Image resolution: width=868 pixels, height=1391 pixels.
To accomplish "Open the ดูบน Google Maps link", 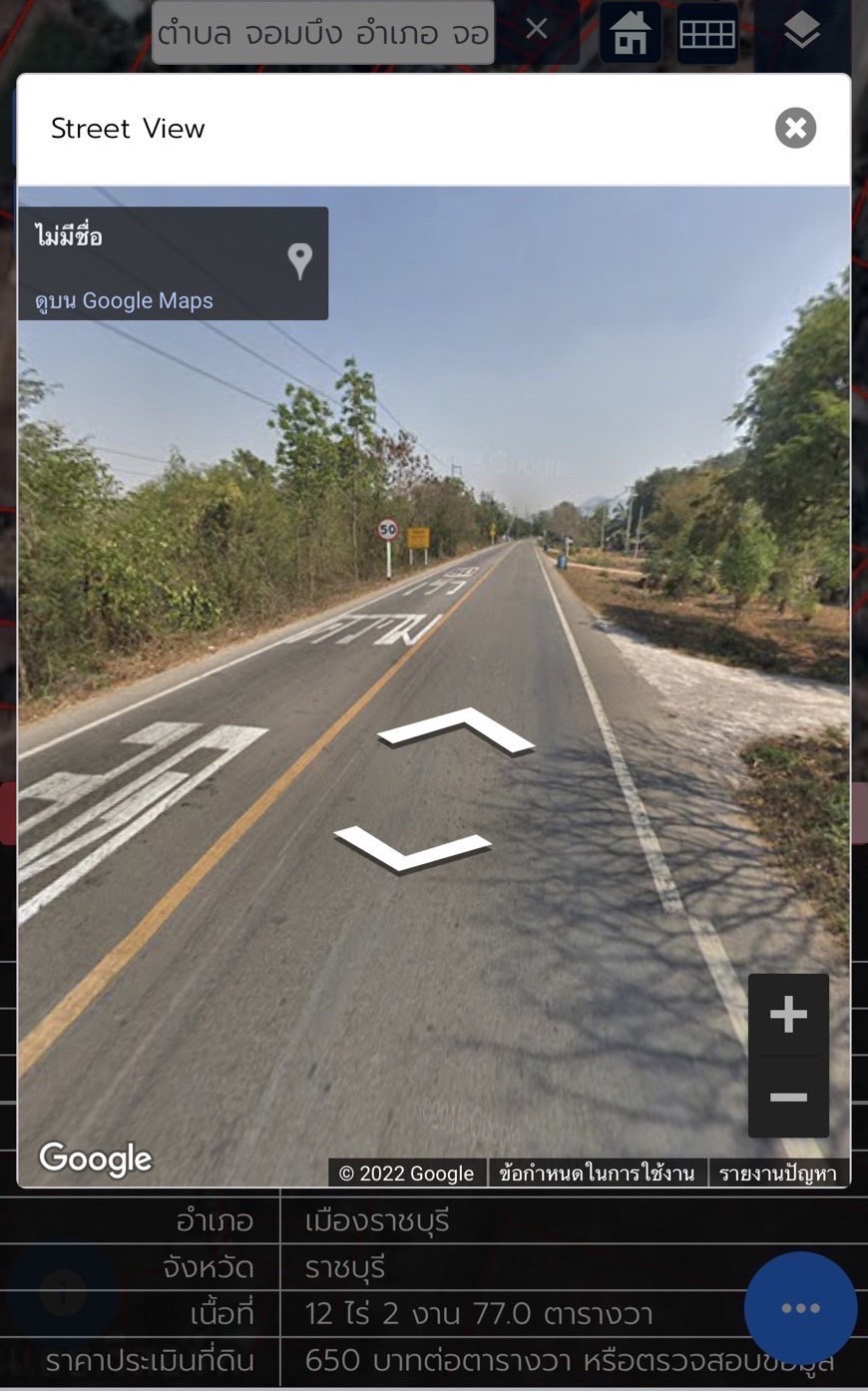I will pos(124,300).
